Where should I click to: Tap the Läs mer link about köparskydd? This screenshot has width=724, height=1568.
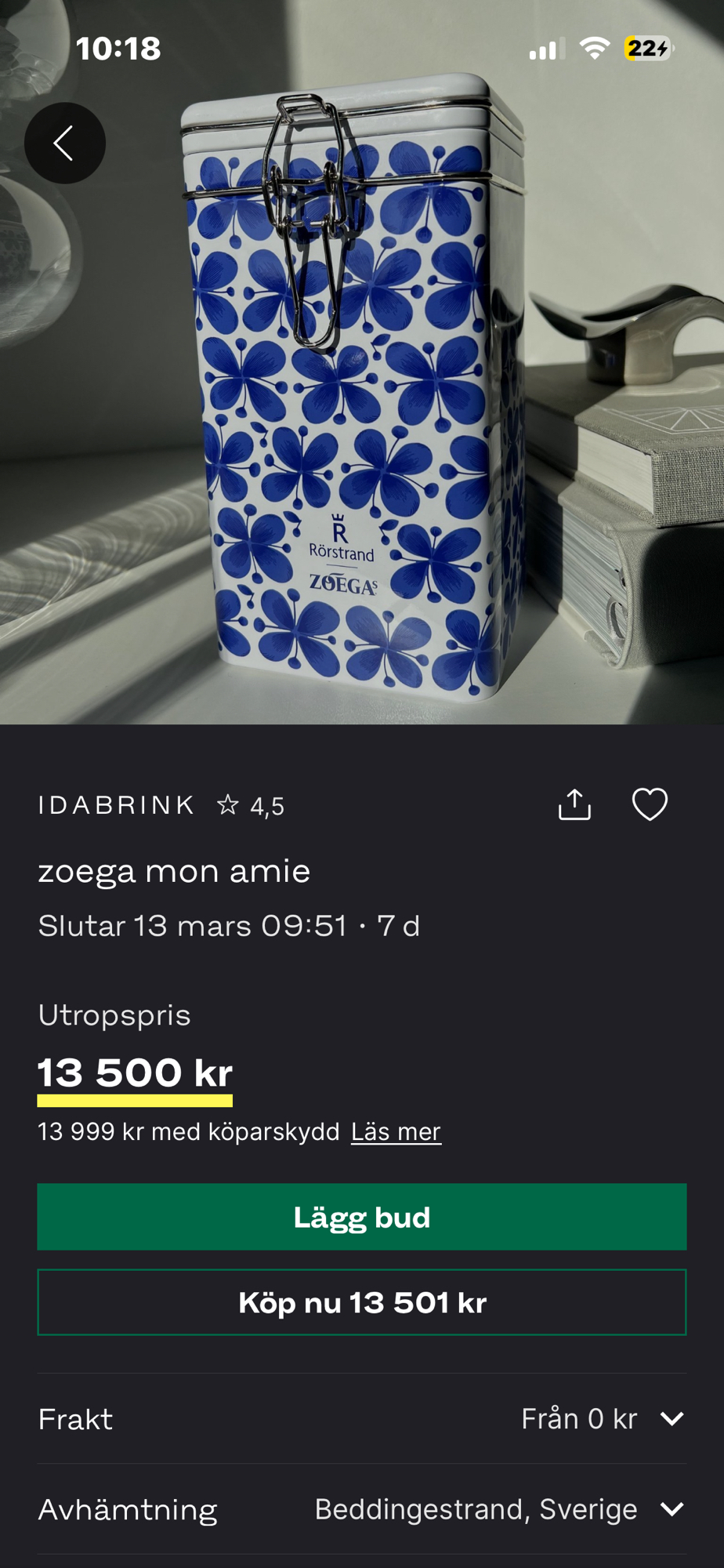396,1131
